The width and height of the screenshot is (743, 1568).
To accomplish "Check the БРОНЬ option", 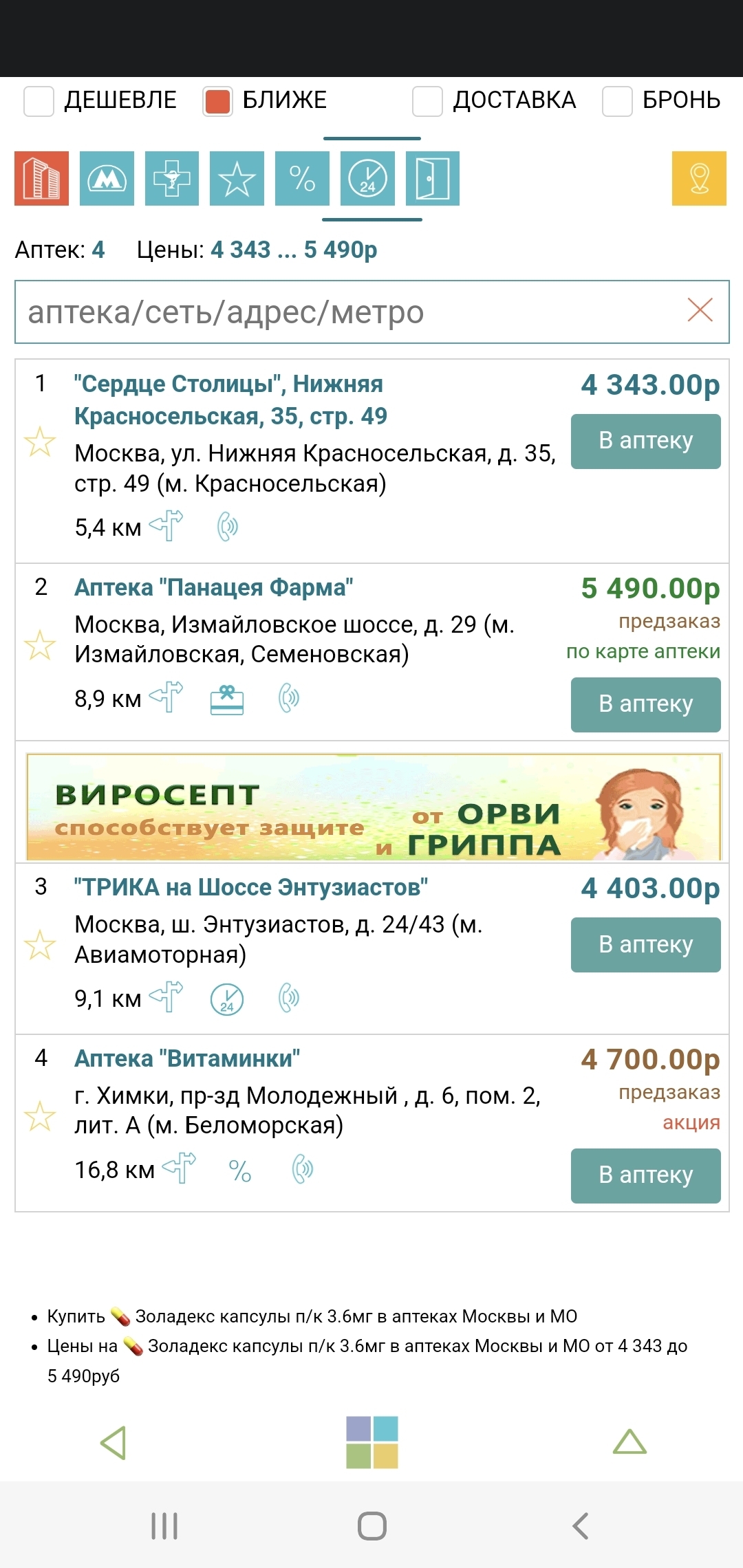I will (617, 101).
